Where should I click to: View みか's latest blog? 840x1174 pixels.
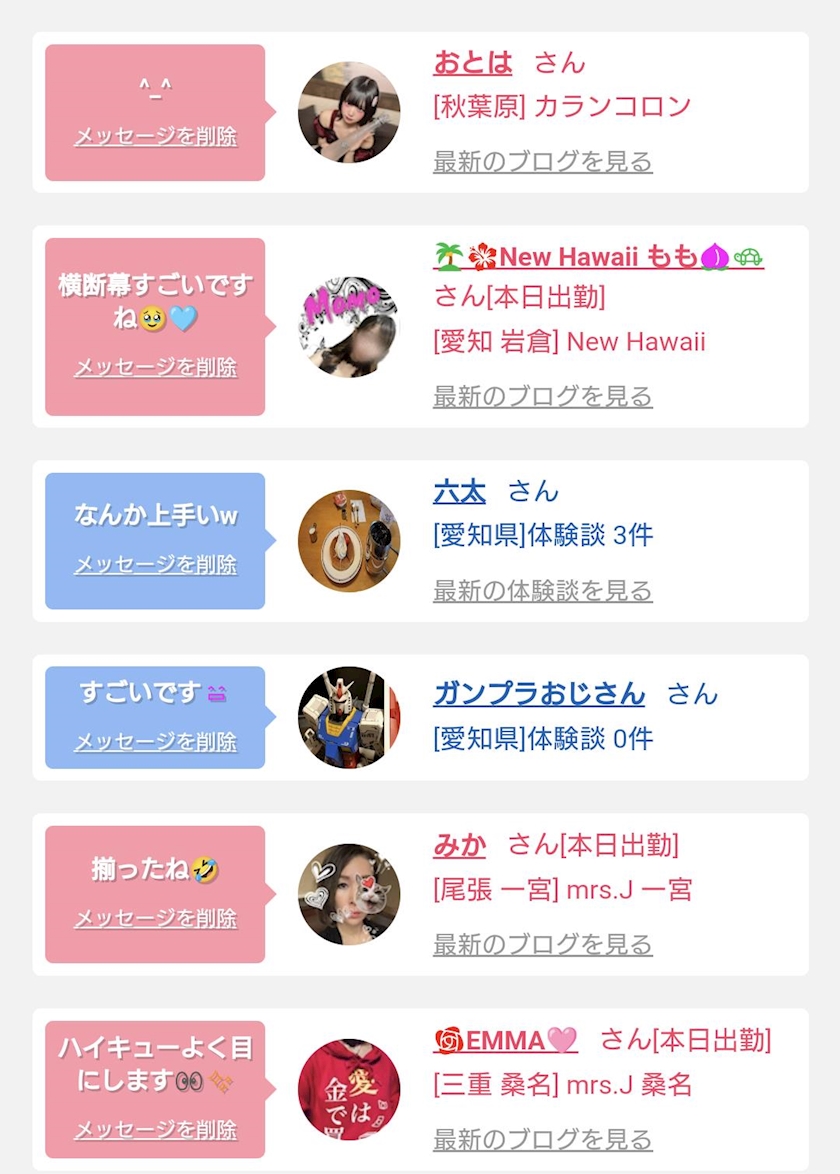point(543,944)
